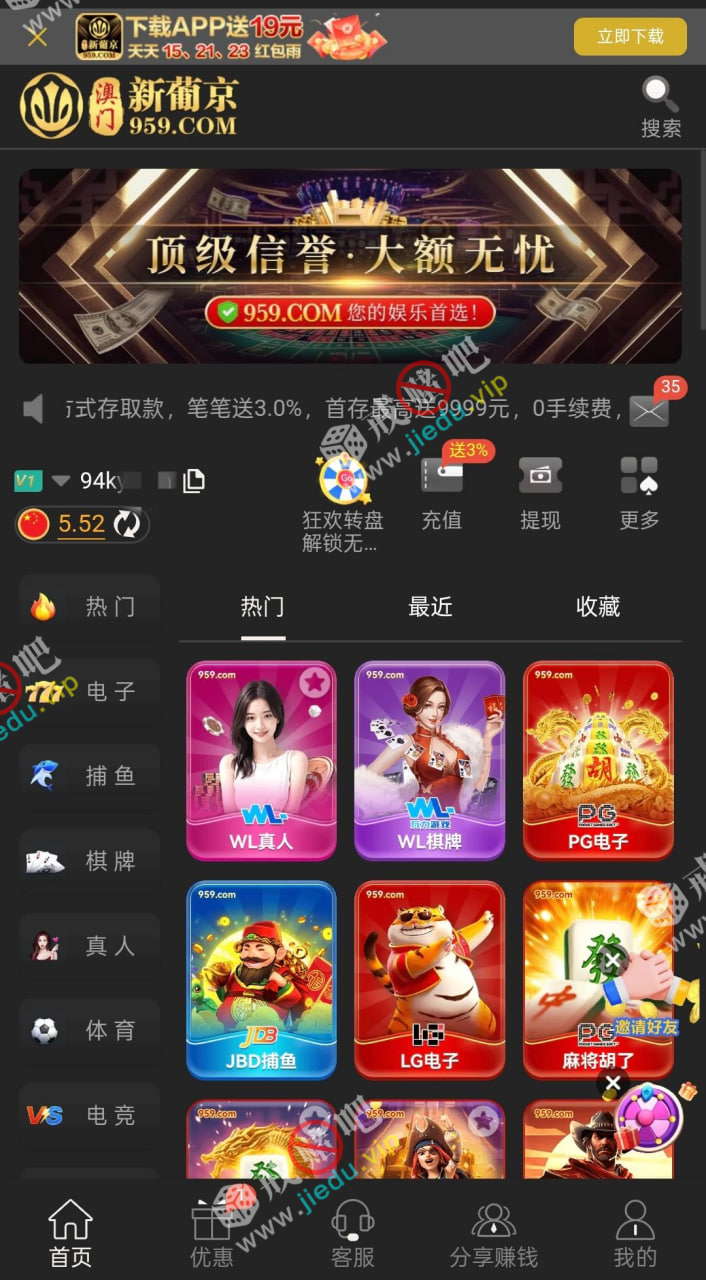The image size is (706, 1280).
Task: Switch to the 收藏 tab
Action: [598, 606]
